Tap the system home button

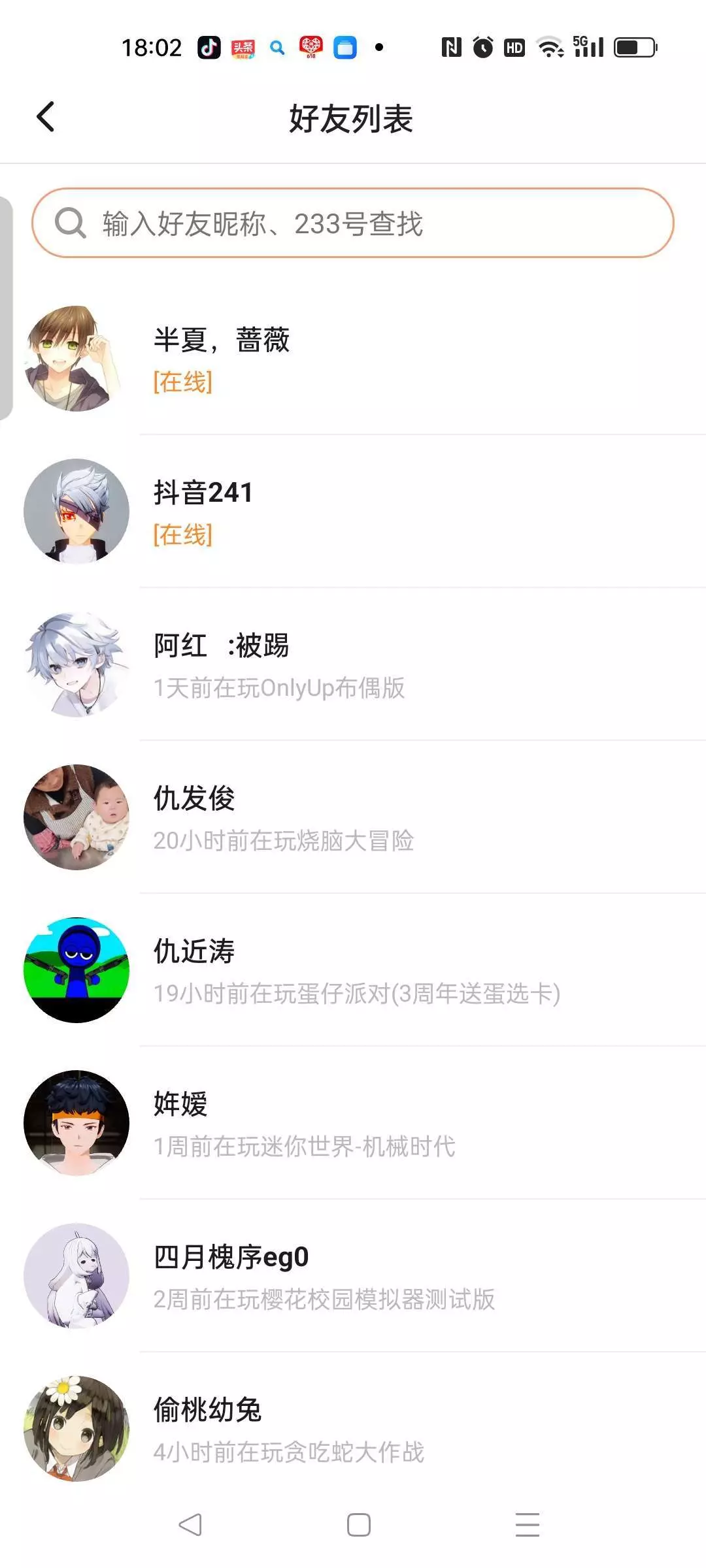(359, 1525)
